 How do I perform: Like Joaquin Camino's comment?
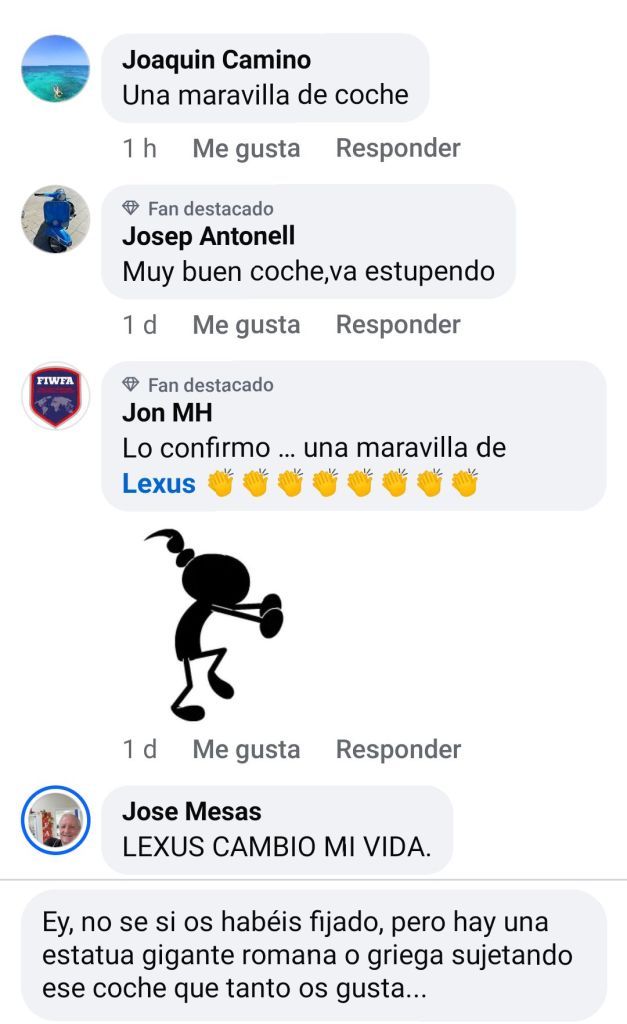[x=246, y=149]
